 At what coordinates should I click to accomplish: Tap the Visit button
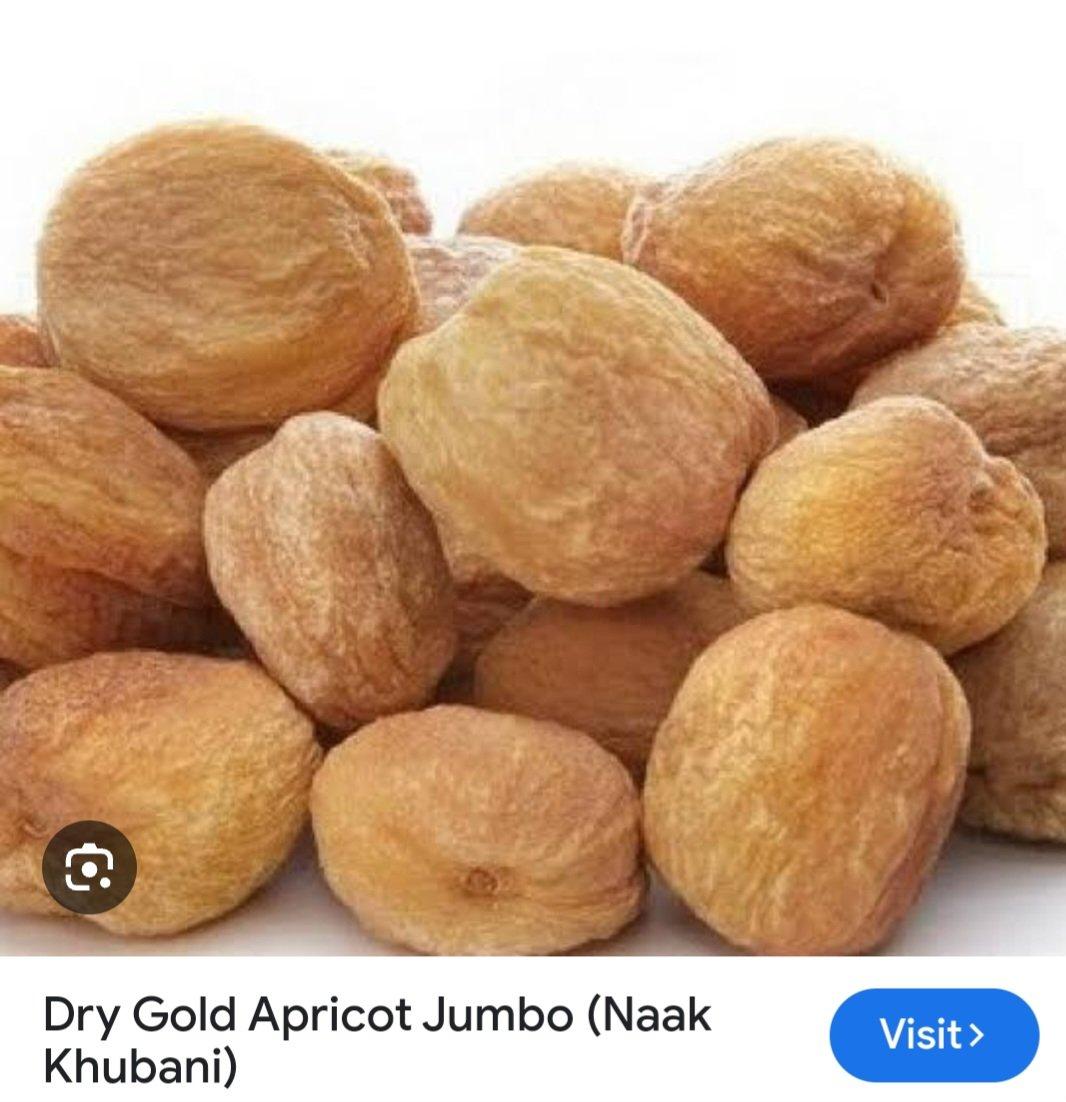(x=933, y=1034)
